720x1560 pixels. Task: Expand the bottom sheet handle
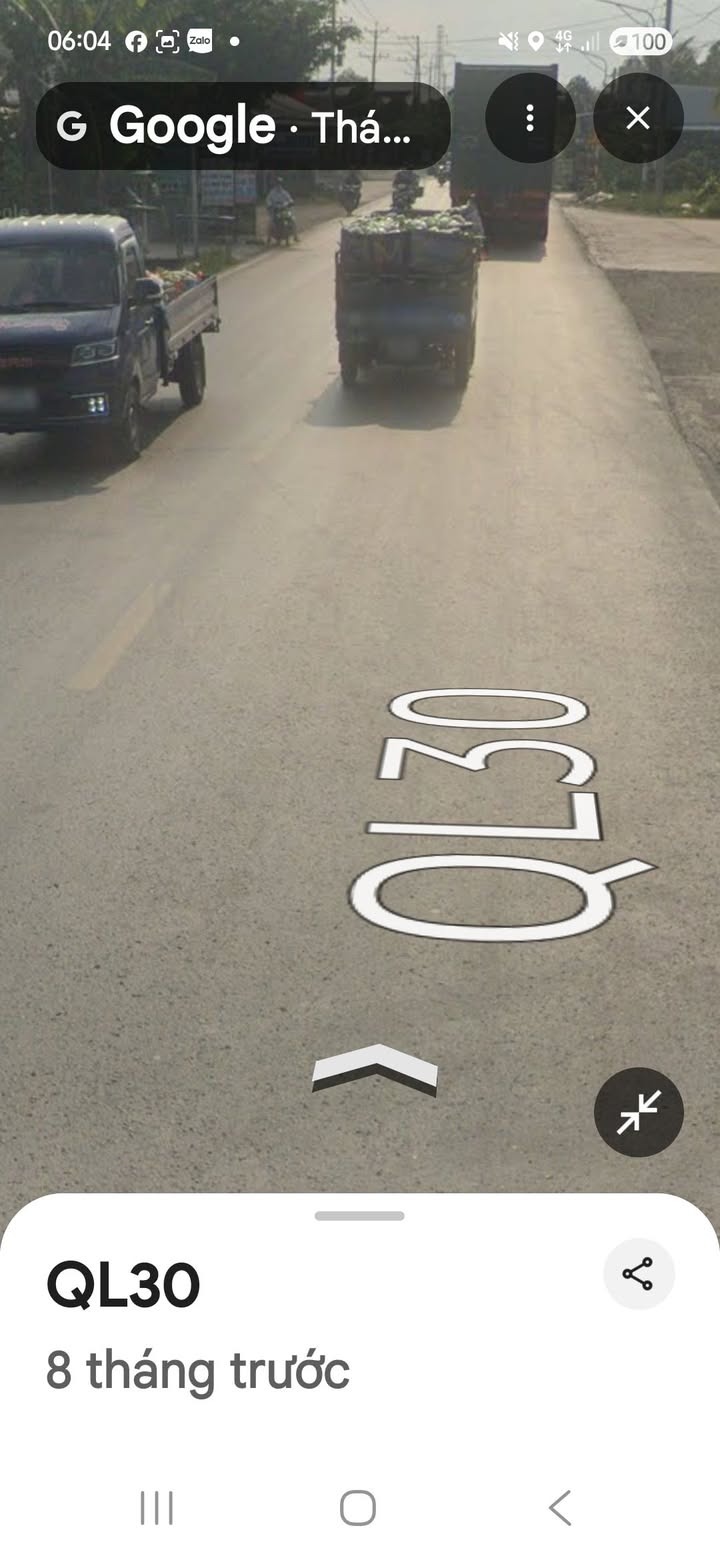click(360, 1216)
